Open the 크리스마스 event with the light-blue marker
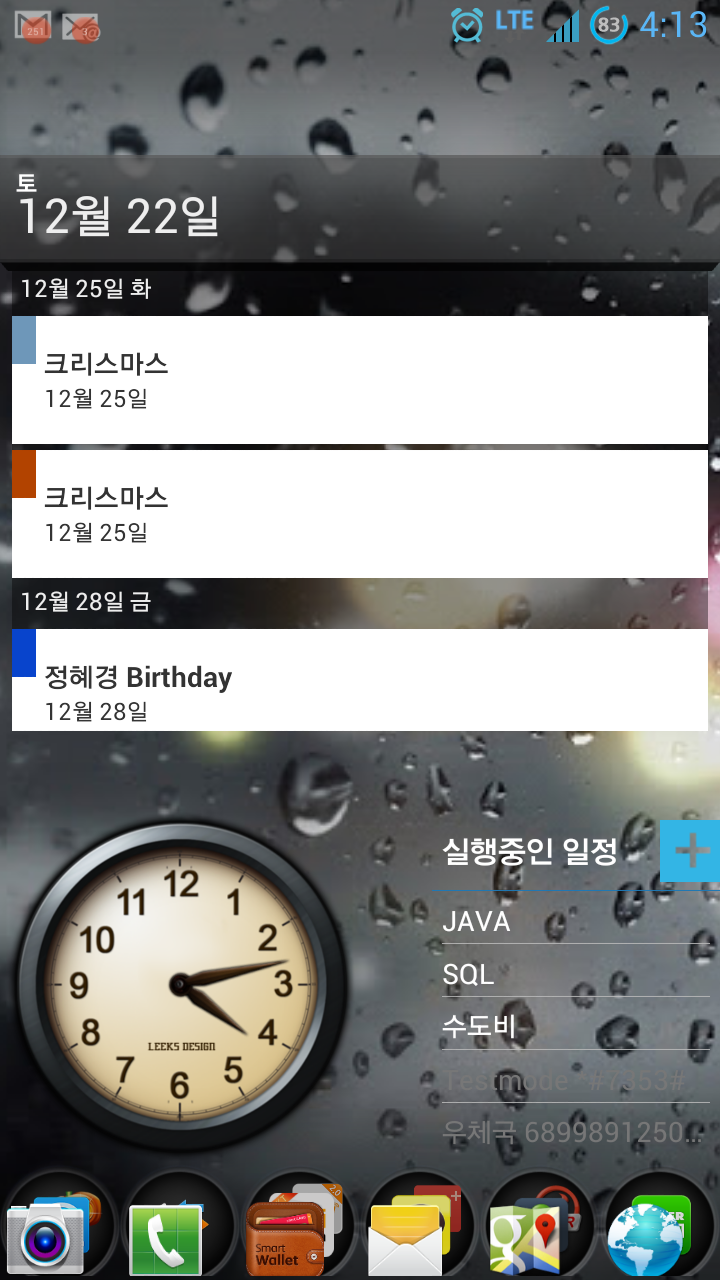The height and width of the screenshot is (1280, 720). 360,379
